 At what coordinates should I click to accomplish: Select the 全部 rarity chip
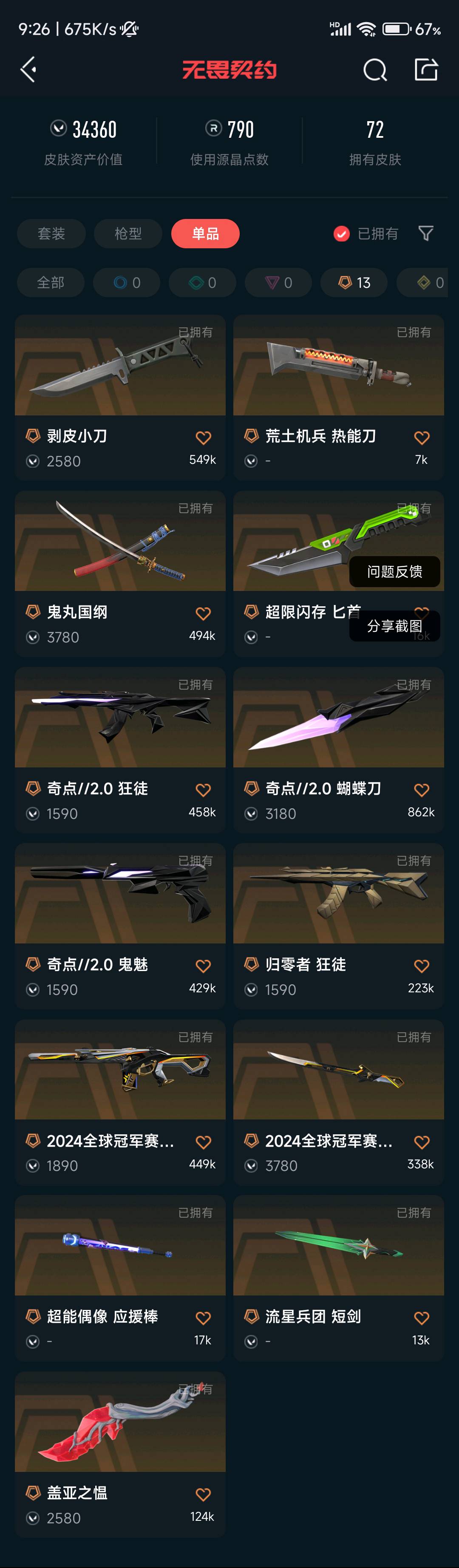[x=51, y=282]
